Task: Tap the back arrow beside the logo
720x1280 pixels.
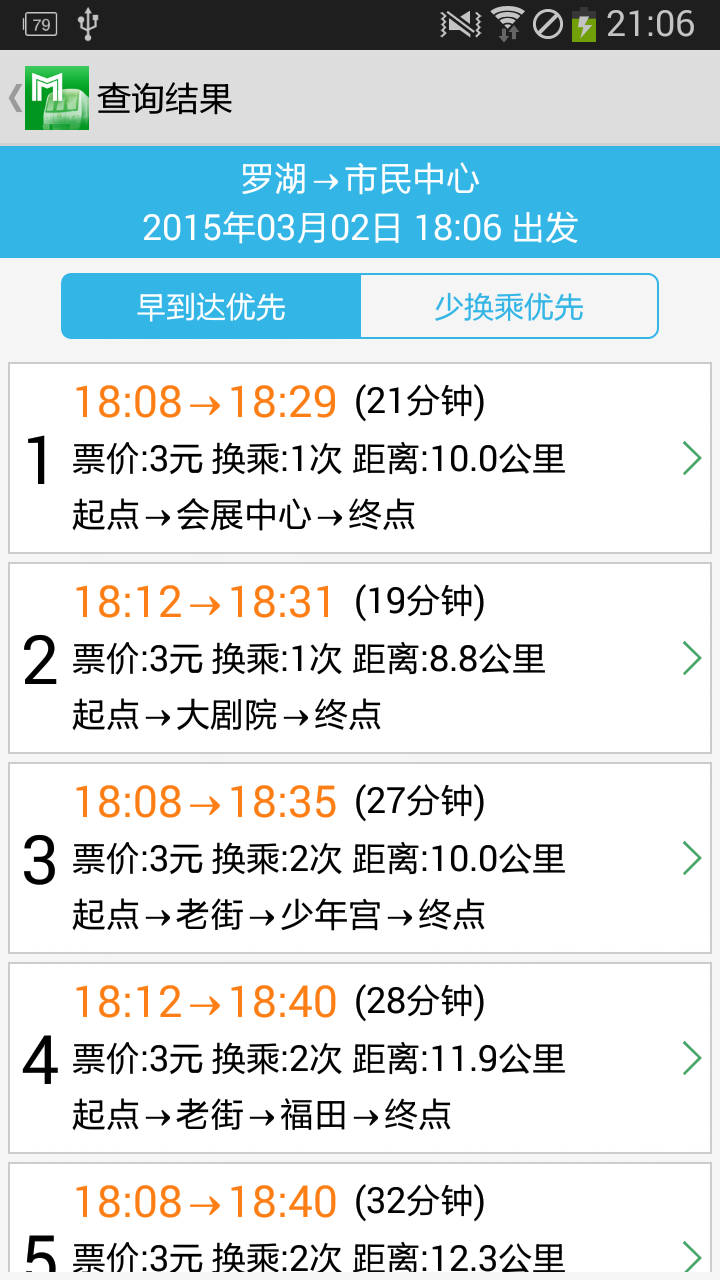Action: coord(14,99)
